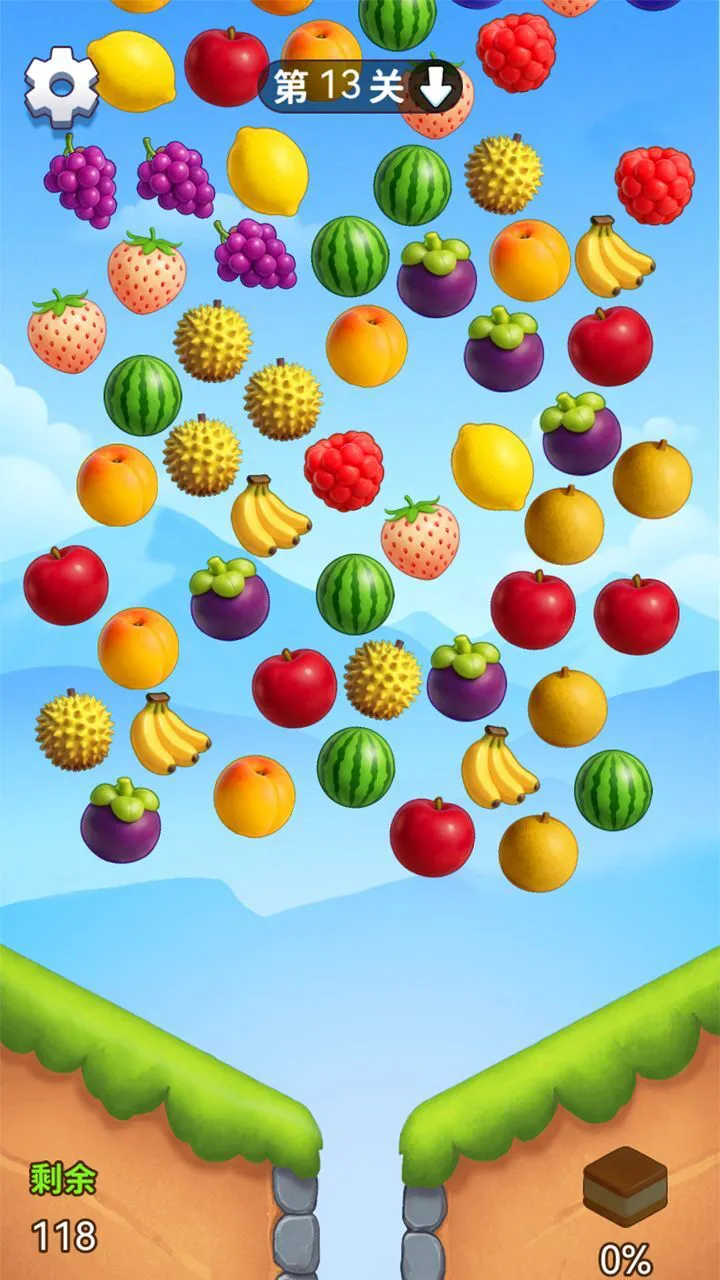Screen dimensions: 720x1280
Task: Tap the raspberry in the middle of the board
Action: click(x=344, y=471)
